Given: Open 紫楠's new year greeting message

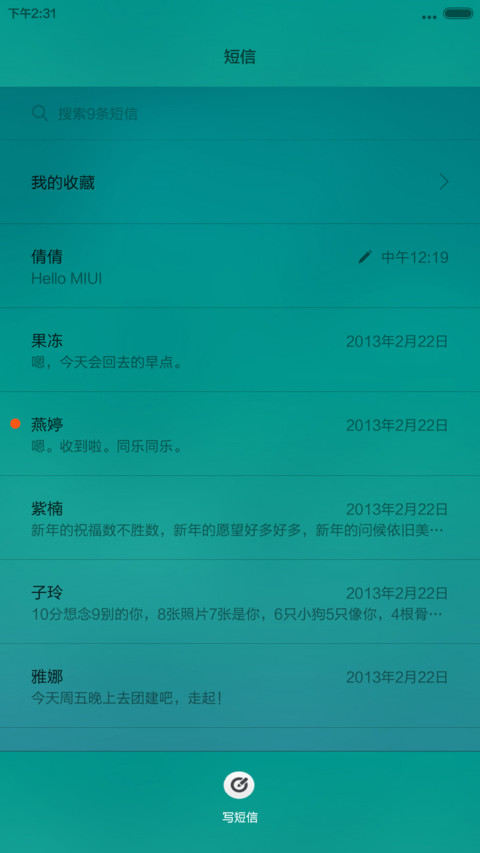Looking at the screenshot, I should pyautogui.click(x=240, y=518).
